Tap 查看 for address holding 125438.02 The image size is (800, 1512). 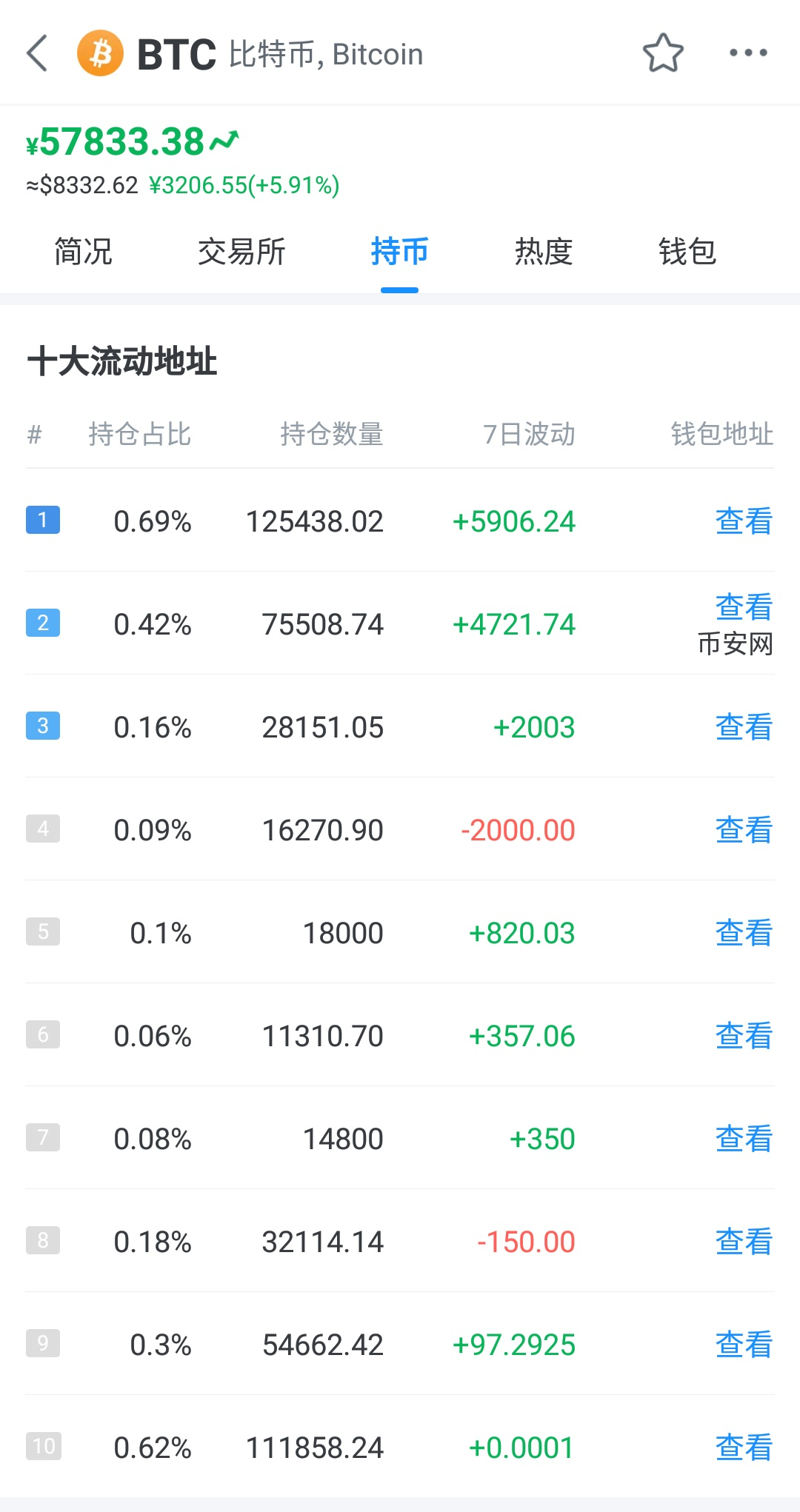click(x=744, y=521)
